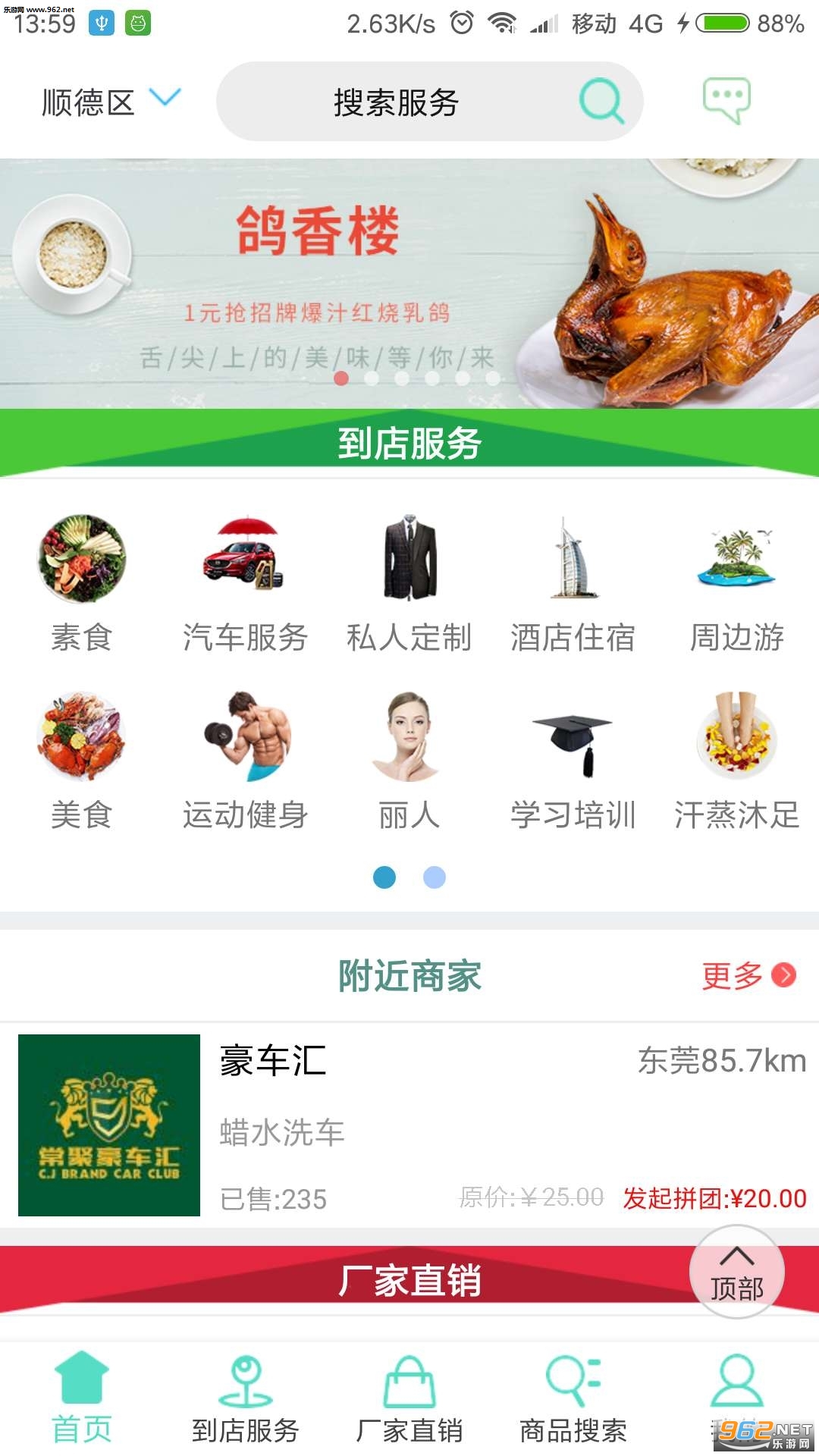This screenshot has height=1456, width=819.
Task: Open the messages chat bubble icon
Action: (726, 100)
